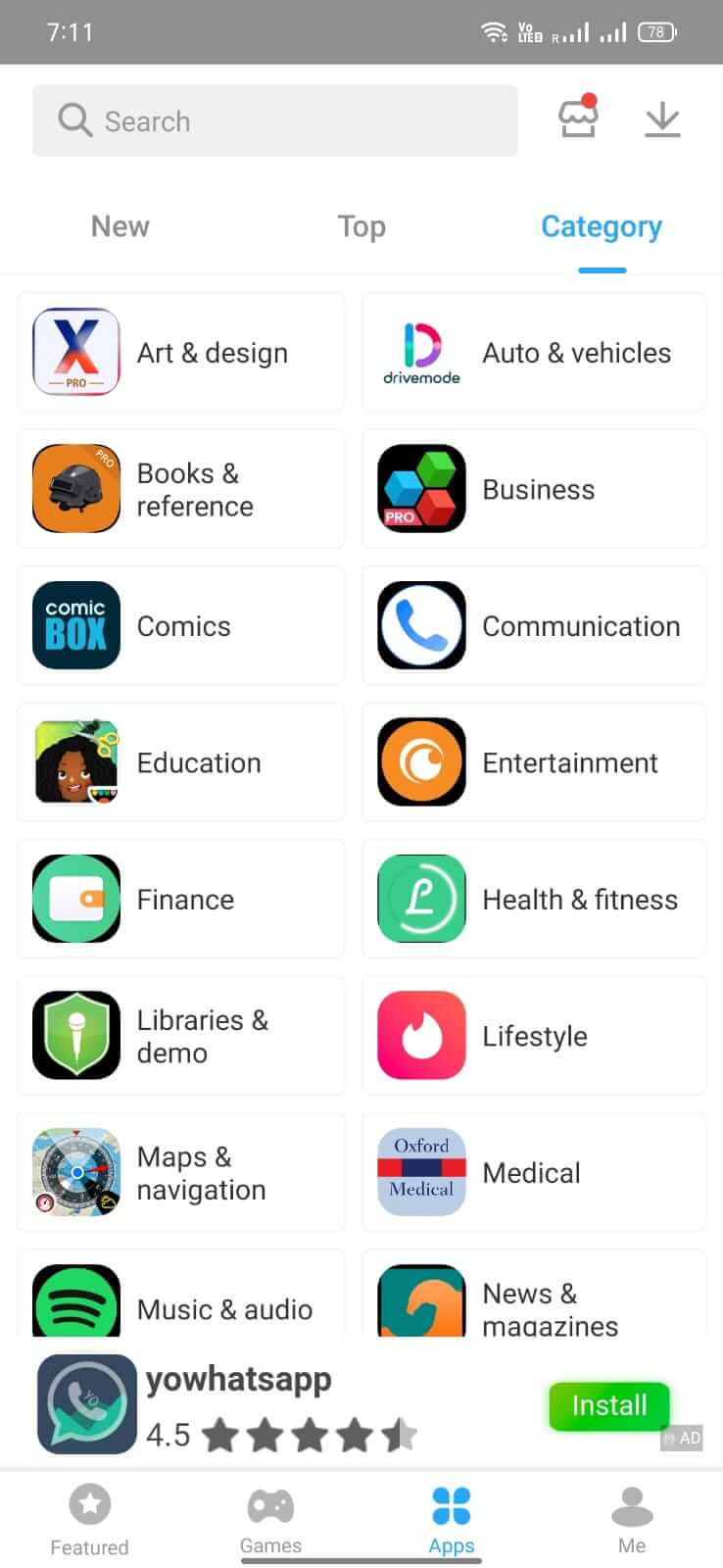Select the Business category
The height and width of the screenshot is (1568, 723).
pyautogui.click(x=534, y=489)
